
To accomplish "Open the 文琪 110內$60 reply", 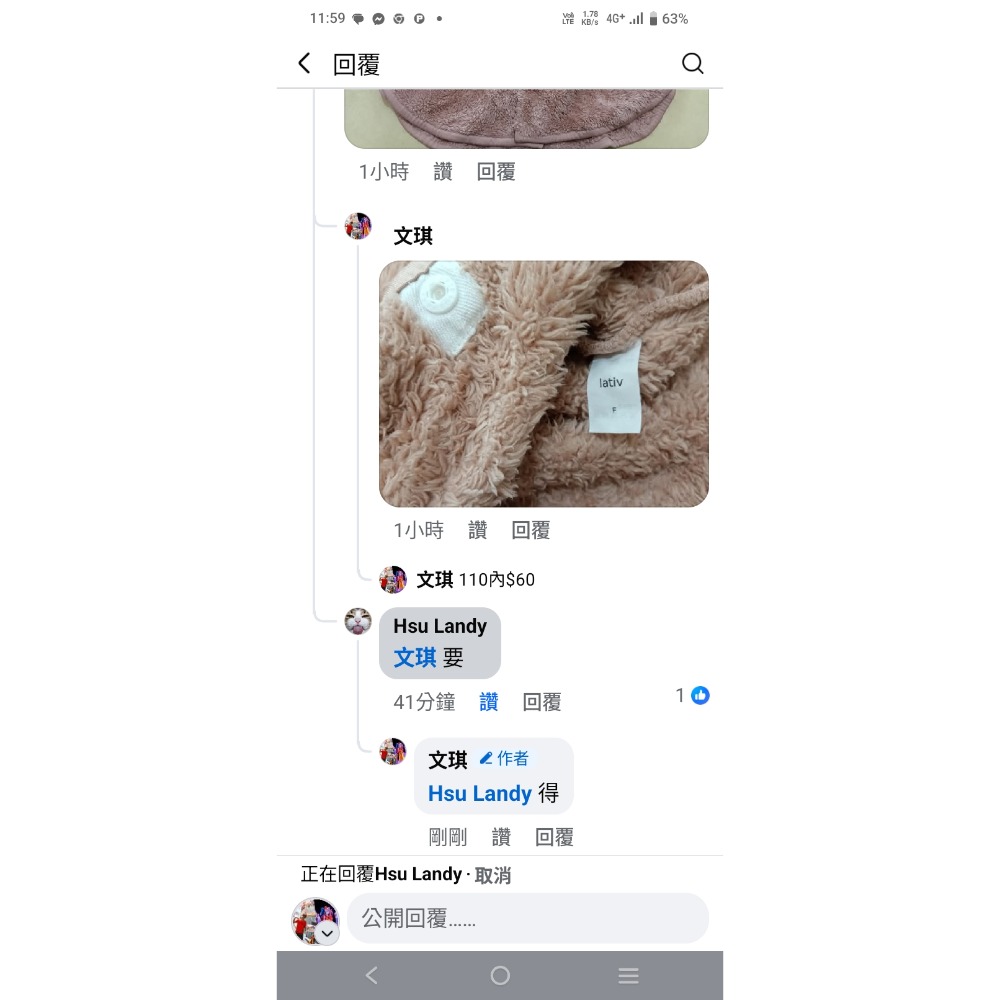I will pos(475,580).
